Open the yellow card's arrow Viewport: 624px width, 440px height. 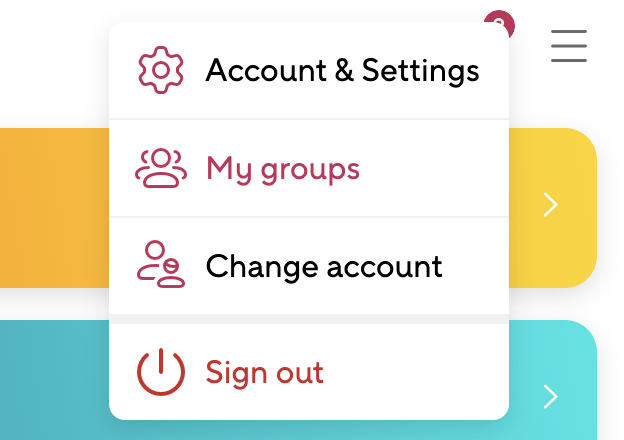pos(550,205)
